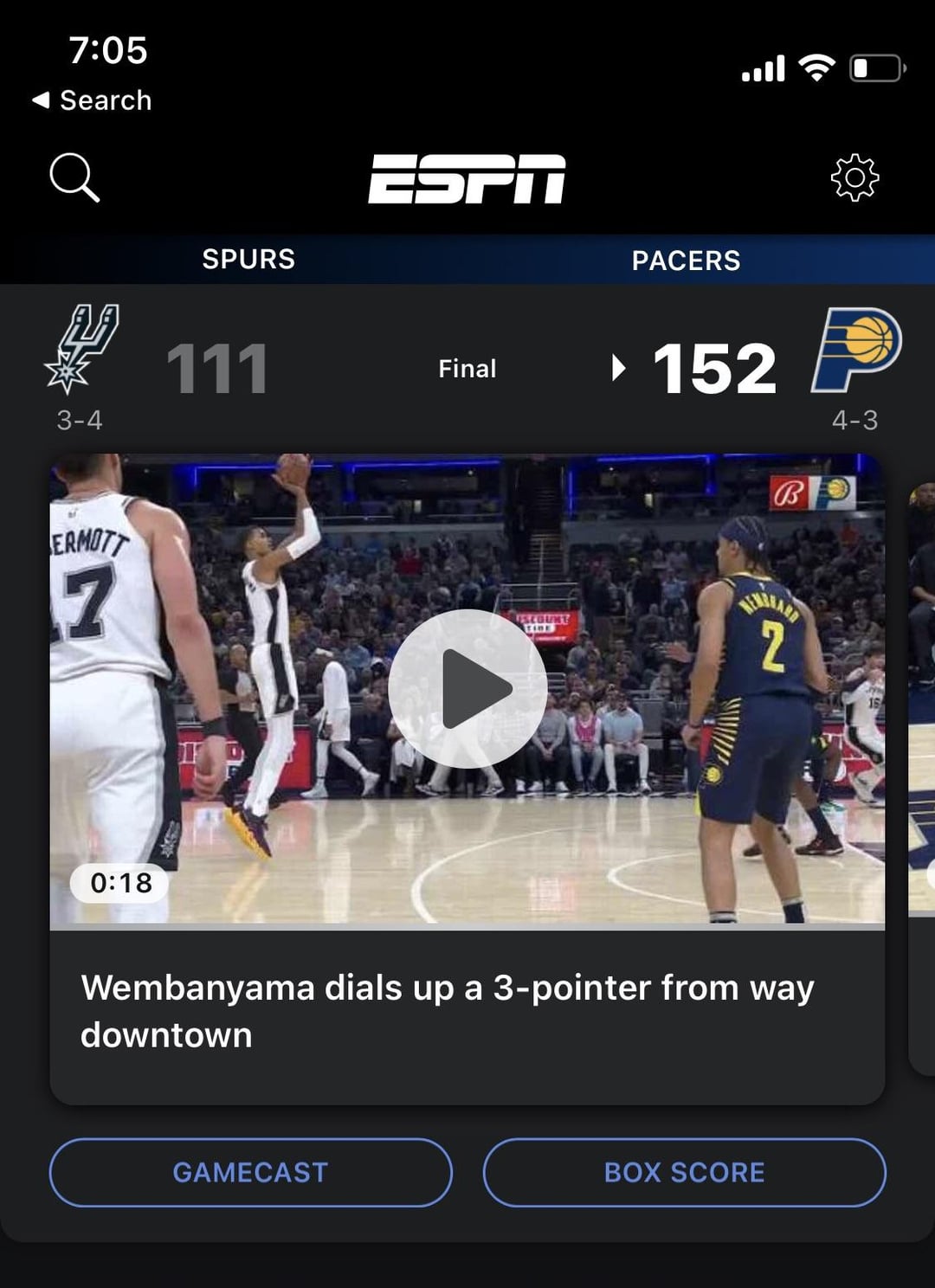Open the search magnifier icon

[x=74, y=177]
